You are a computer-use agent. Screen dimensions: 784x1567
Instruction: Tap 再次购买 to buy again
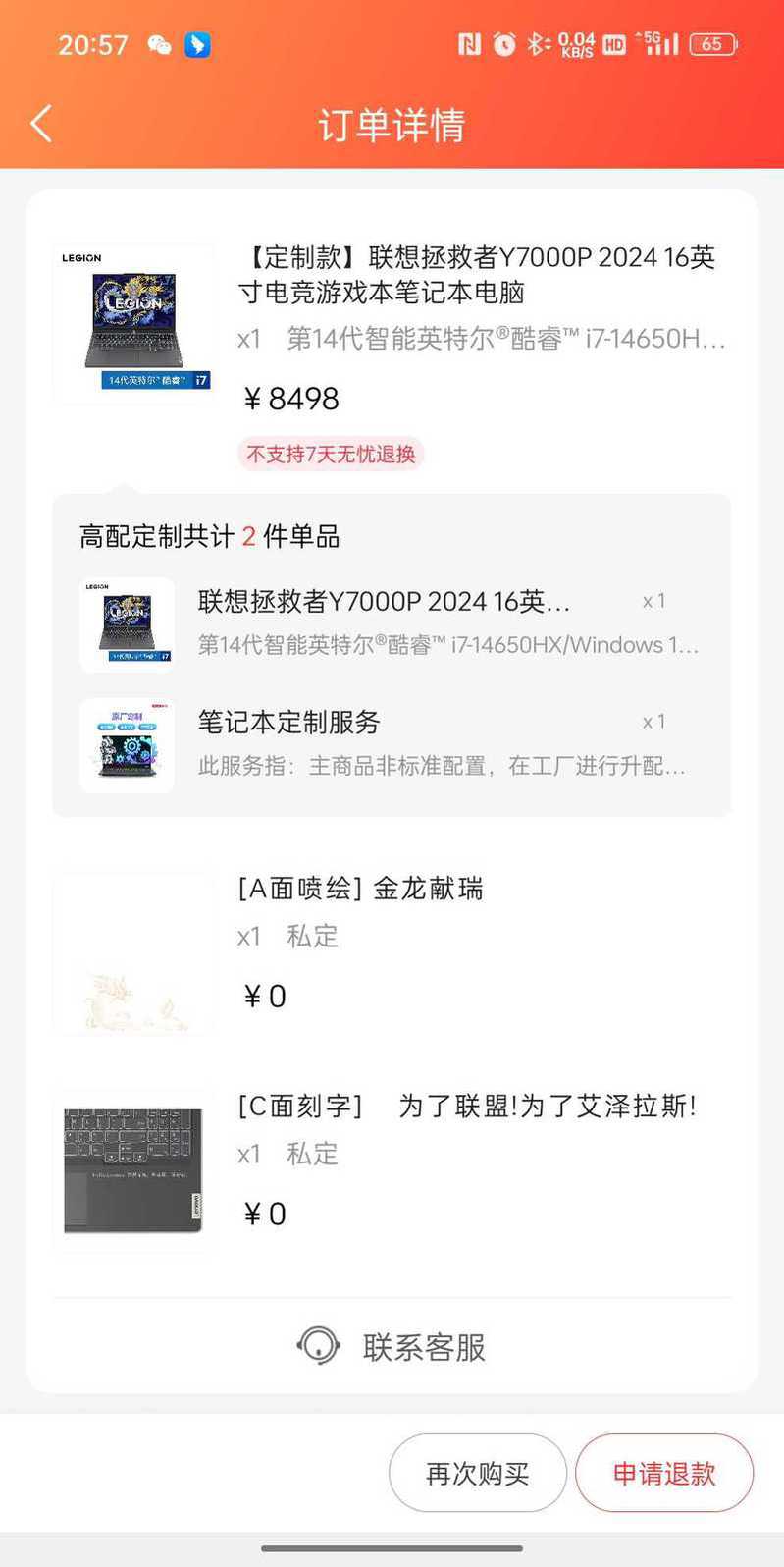478,1473
